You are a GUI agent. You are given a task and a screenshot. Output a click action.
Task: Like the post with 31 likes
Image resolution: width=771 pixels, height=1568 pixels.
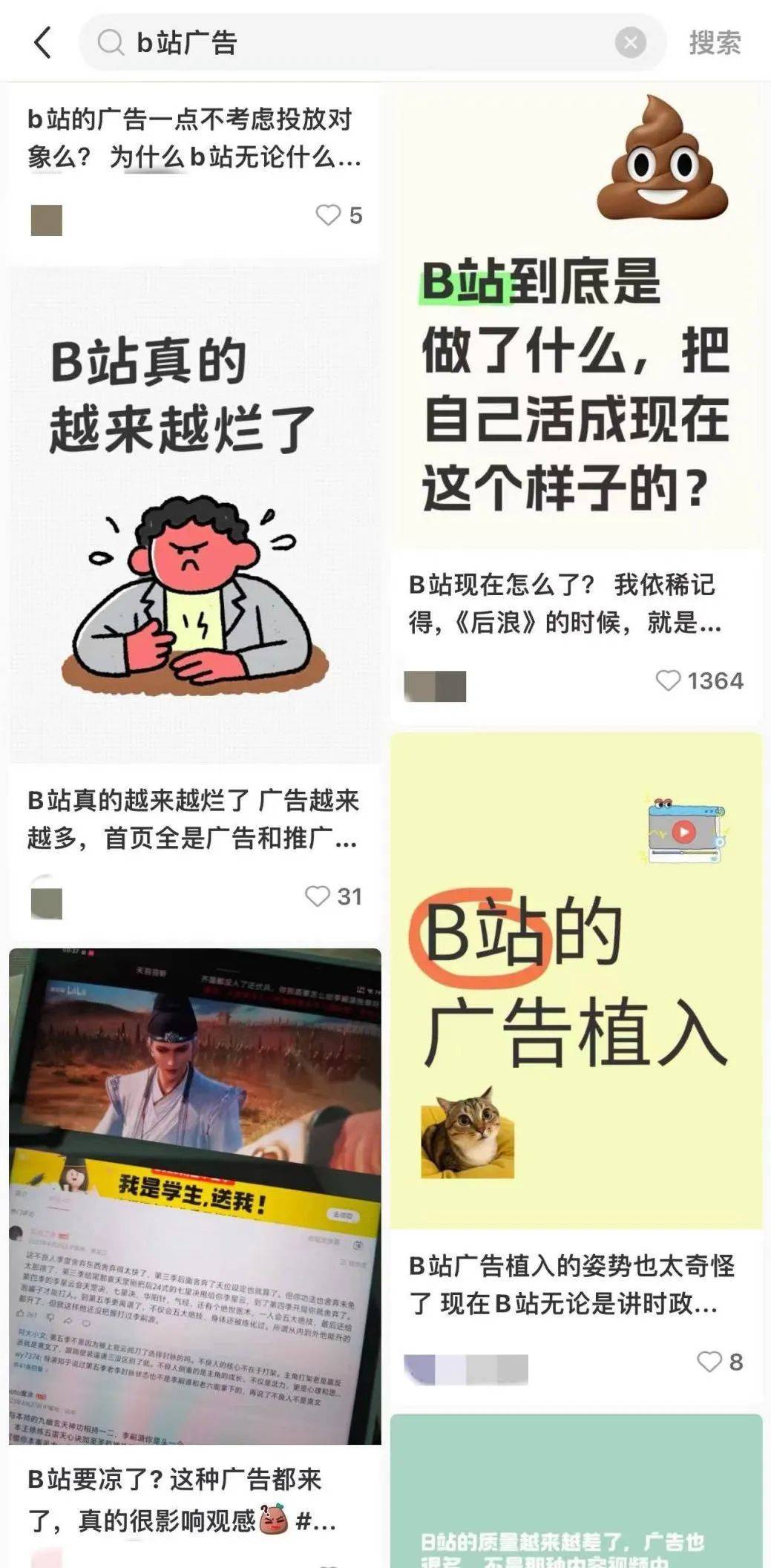coord(318,896)
